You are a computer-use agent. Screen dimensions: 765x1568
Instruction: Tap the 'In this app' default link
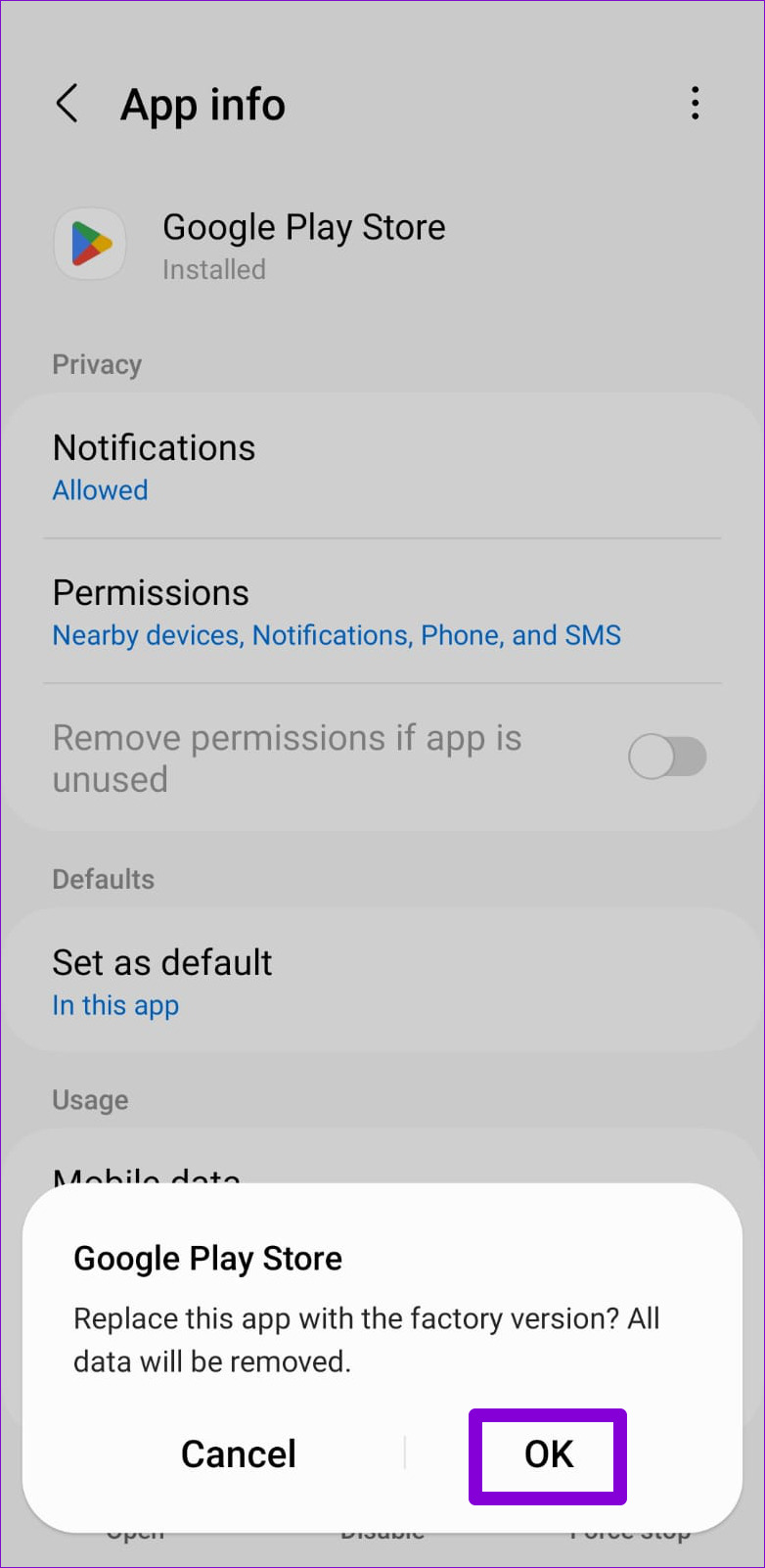coord(114,1005)
